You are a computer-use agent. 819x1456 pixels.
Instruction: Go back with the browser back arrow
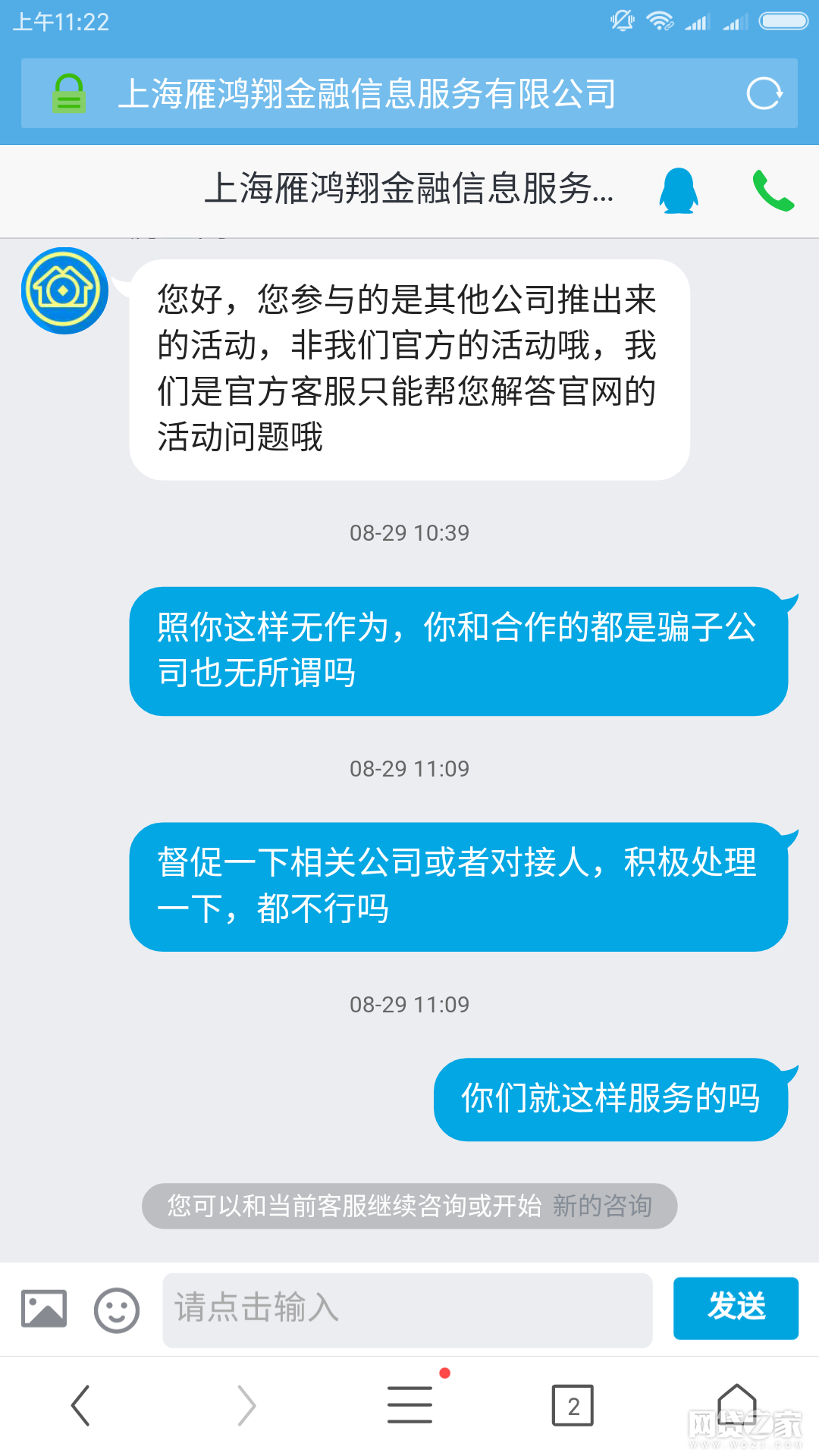(81, 1405)
